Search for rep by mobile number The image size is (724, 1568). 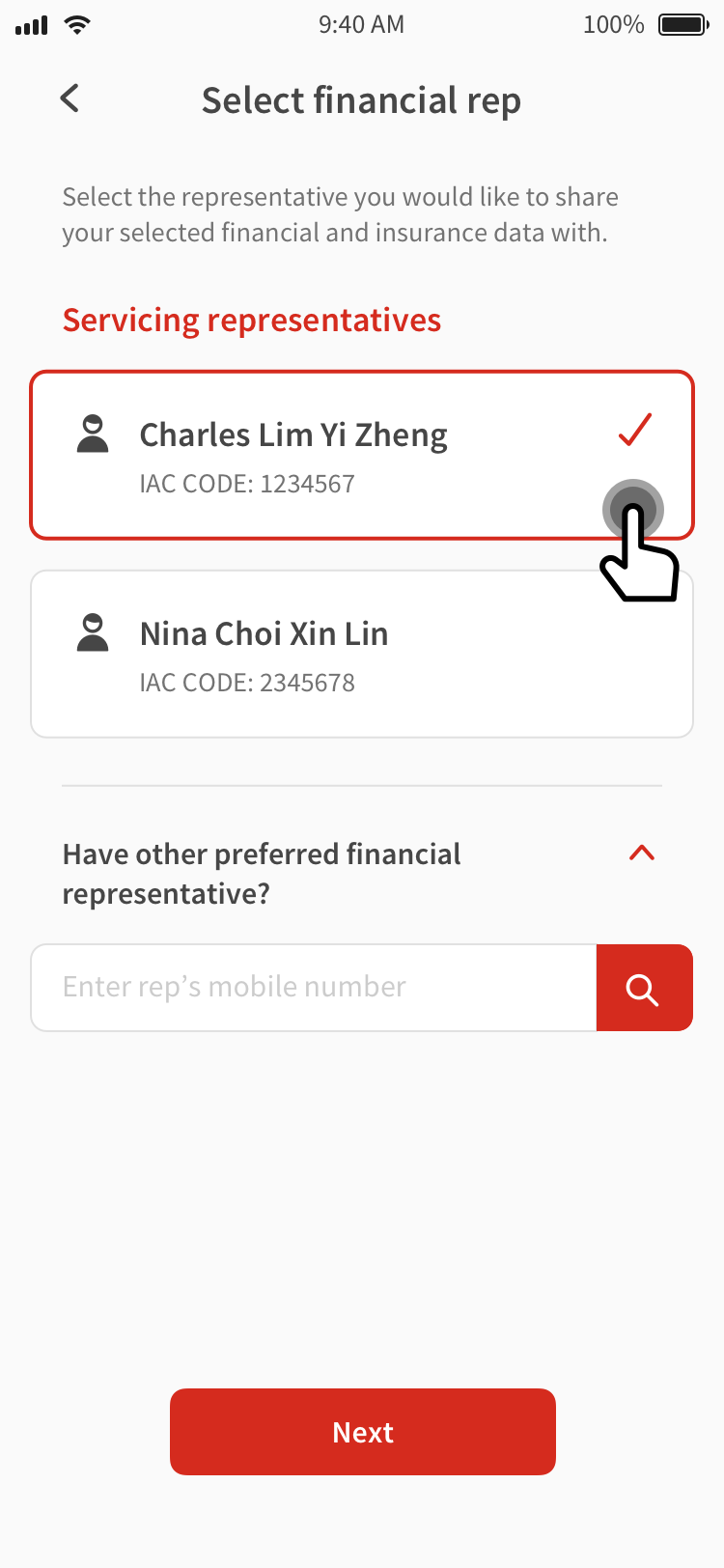(x=644, y=988)
